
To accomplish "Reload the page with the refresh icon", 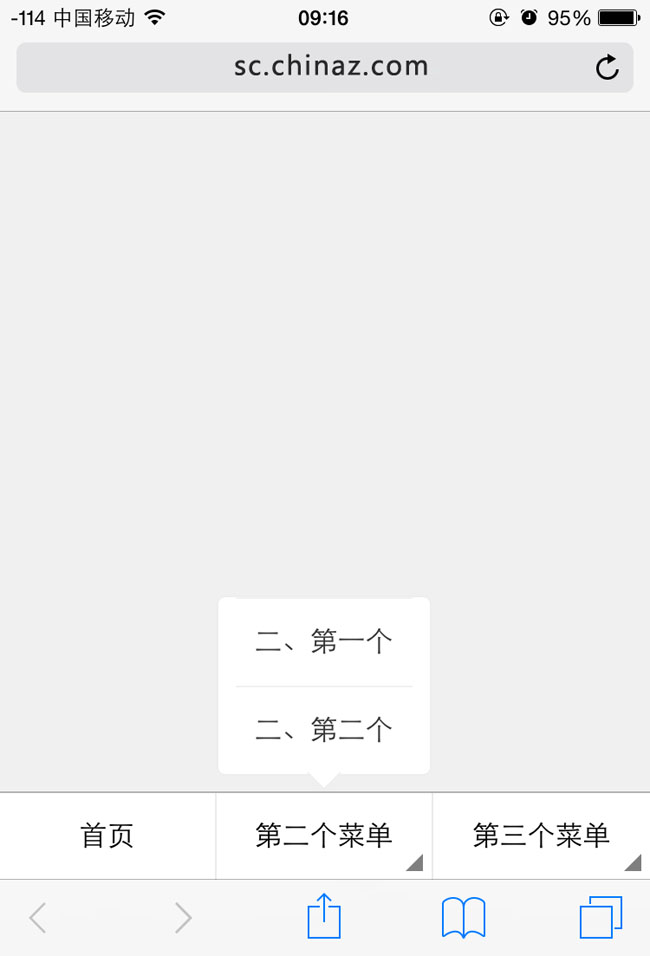I will pyautogui.click(x=607, y=67).
